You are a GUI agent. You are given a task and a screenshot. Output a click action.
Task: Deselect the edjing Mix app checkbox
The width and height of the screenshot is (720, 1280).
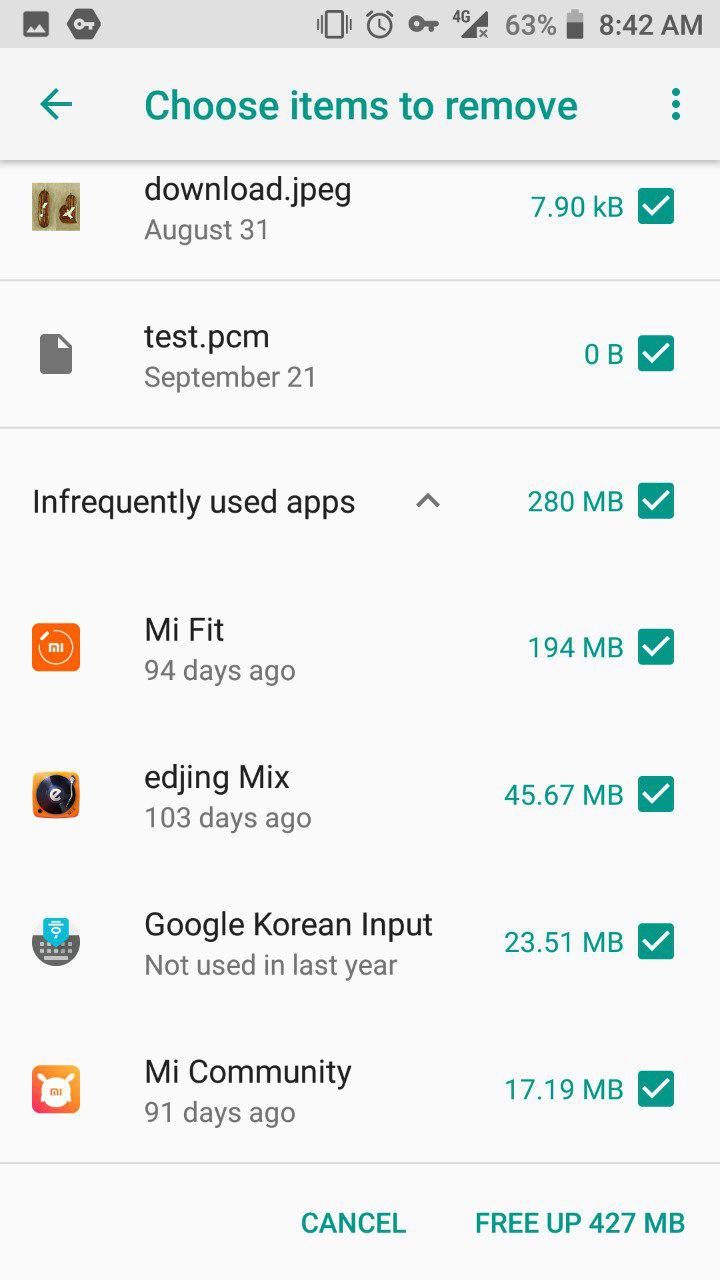656,795
